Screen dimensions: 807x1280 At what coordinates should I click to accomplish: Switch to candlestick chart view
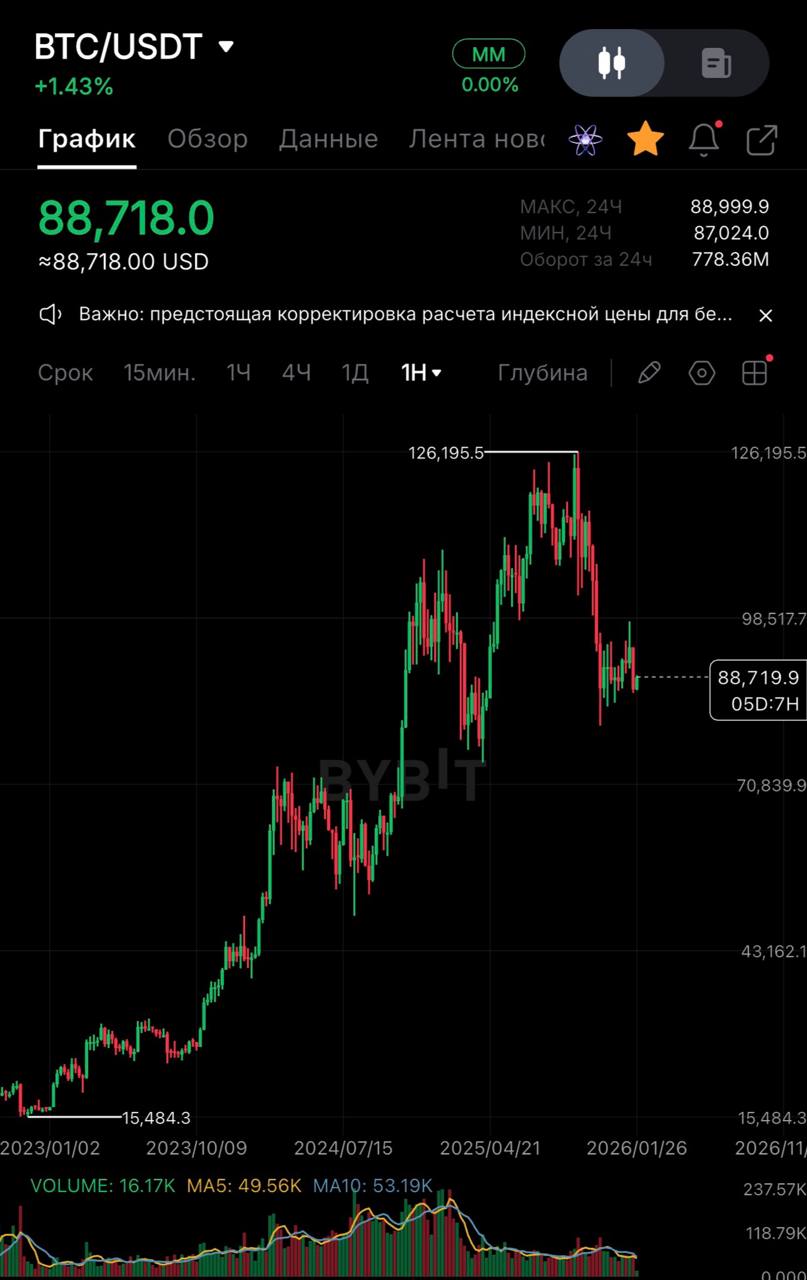pyautogui.click(x=612, y=63)
